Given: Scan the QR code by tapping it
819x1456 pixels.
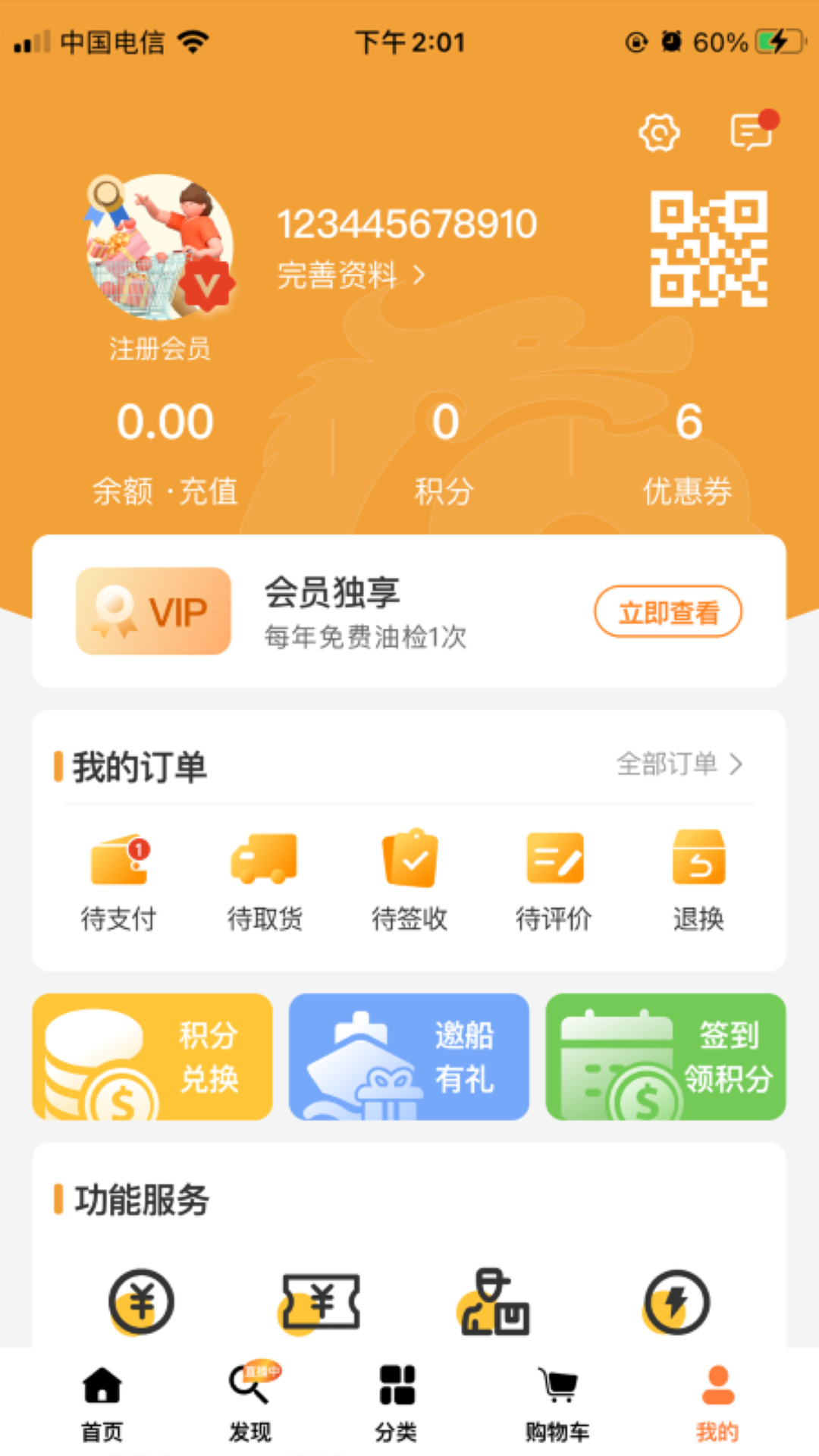Looking at the screenshot, I should pos(711,249).
